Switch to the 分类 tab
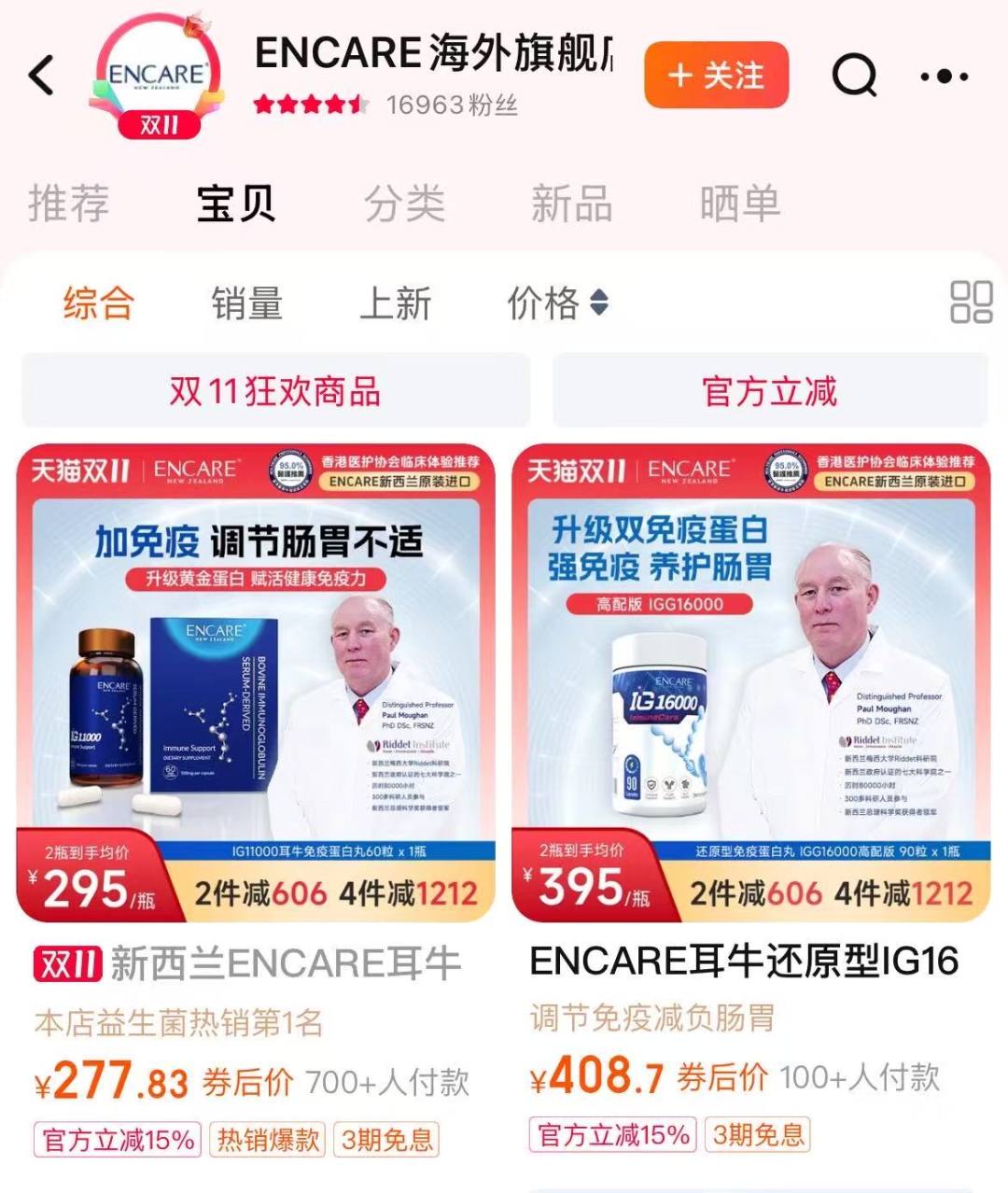 point(404,203)
